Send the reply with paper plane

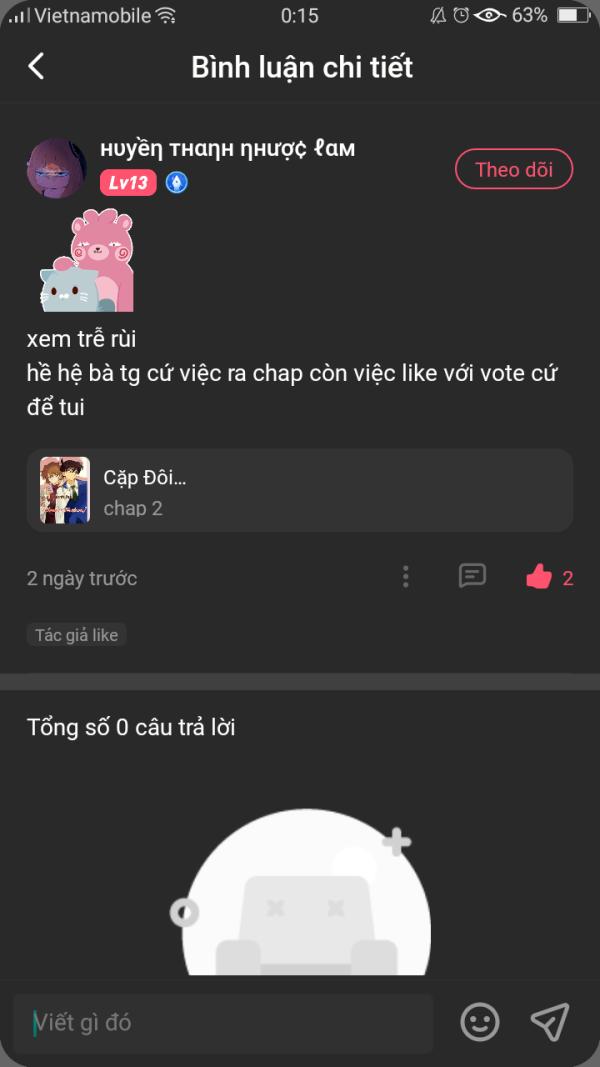[549, 1022]
